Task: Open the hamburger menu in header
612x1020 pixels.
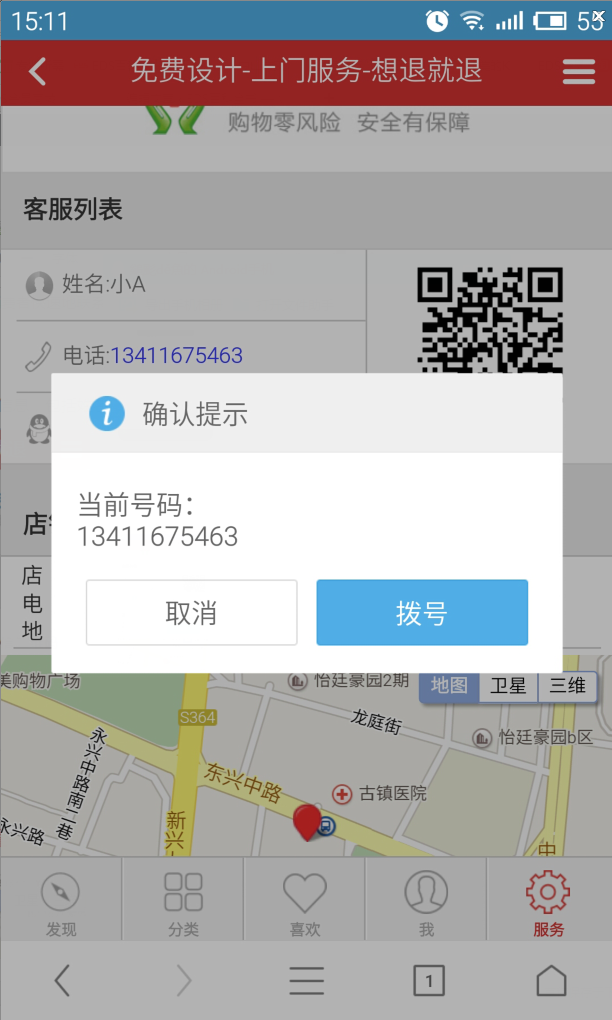Action: [x=578, y=72]
